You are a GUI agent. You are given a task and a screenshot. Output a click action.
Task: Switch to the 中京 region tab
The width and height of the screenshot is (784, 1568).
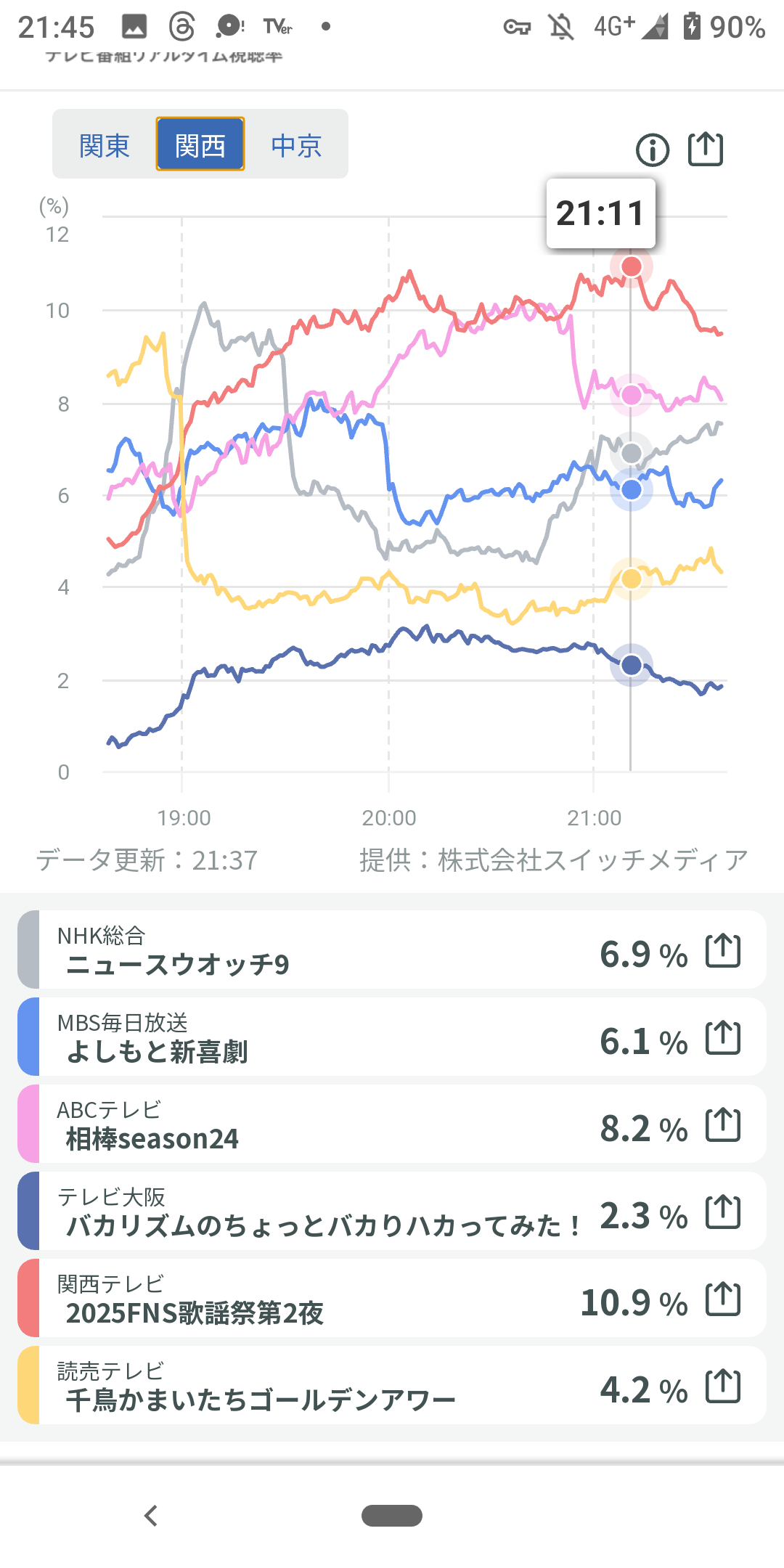(x=296, y=145)
